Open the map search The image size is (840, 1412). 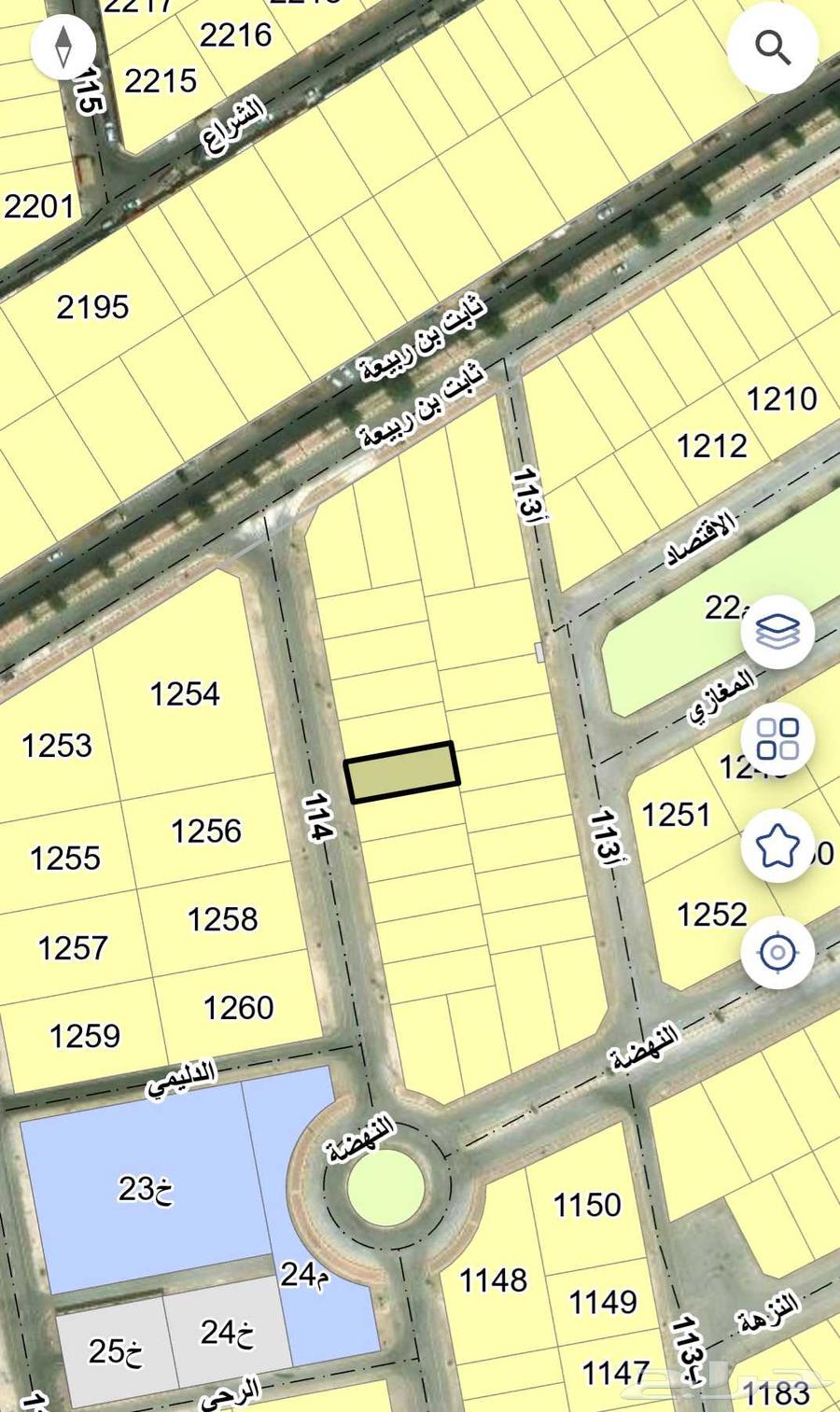pos(773,48)
